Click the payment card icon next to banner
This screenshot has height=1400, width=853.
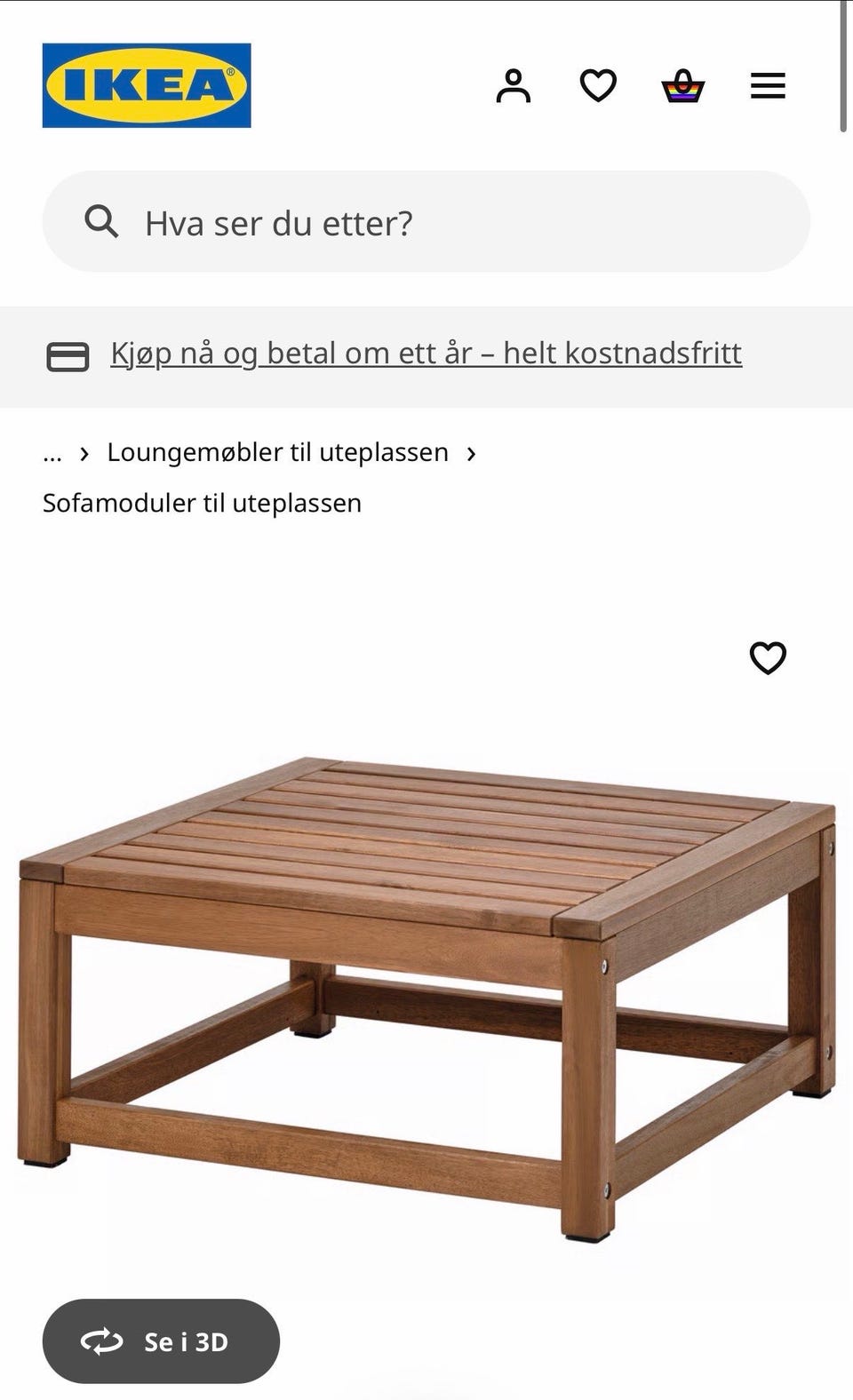(67, 353)
